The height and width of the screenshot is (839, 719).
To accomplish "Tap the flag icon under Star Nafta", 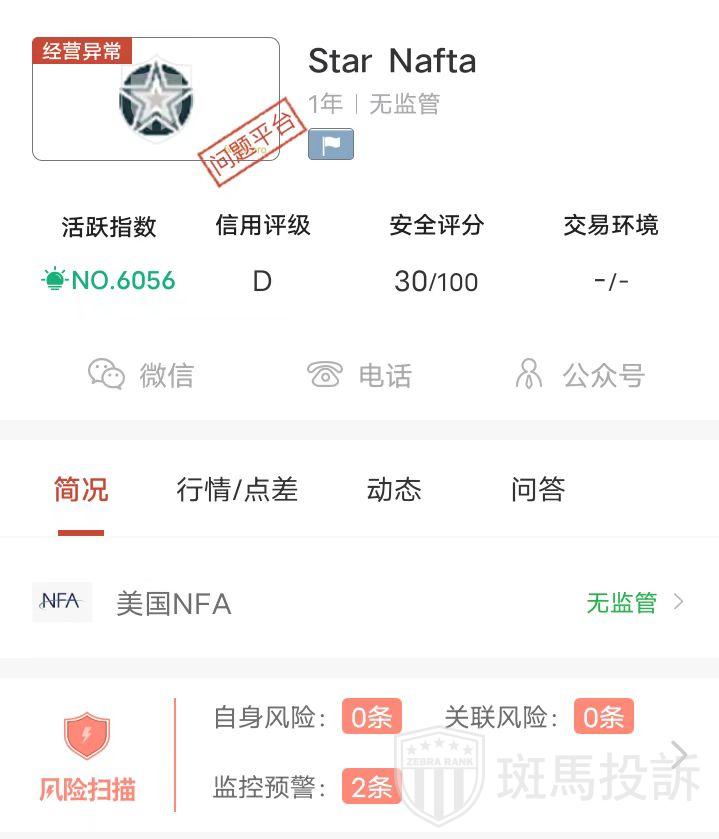I will click(x=331, y=145).
